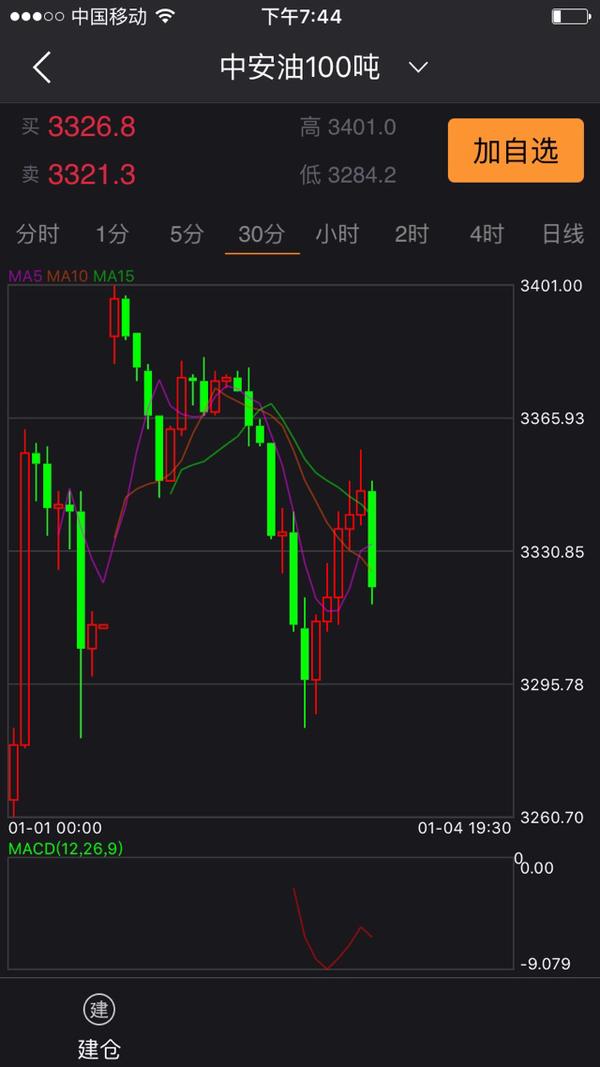This screenshot has height=1067, width=600.
Task: Expand the 中安油100吨 product dropdown
Action: 419,68
